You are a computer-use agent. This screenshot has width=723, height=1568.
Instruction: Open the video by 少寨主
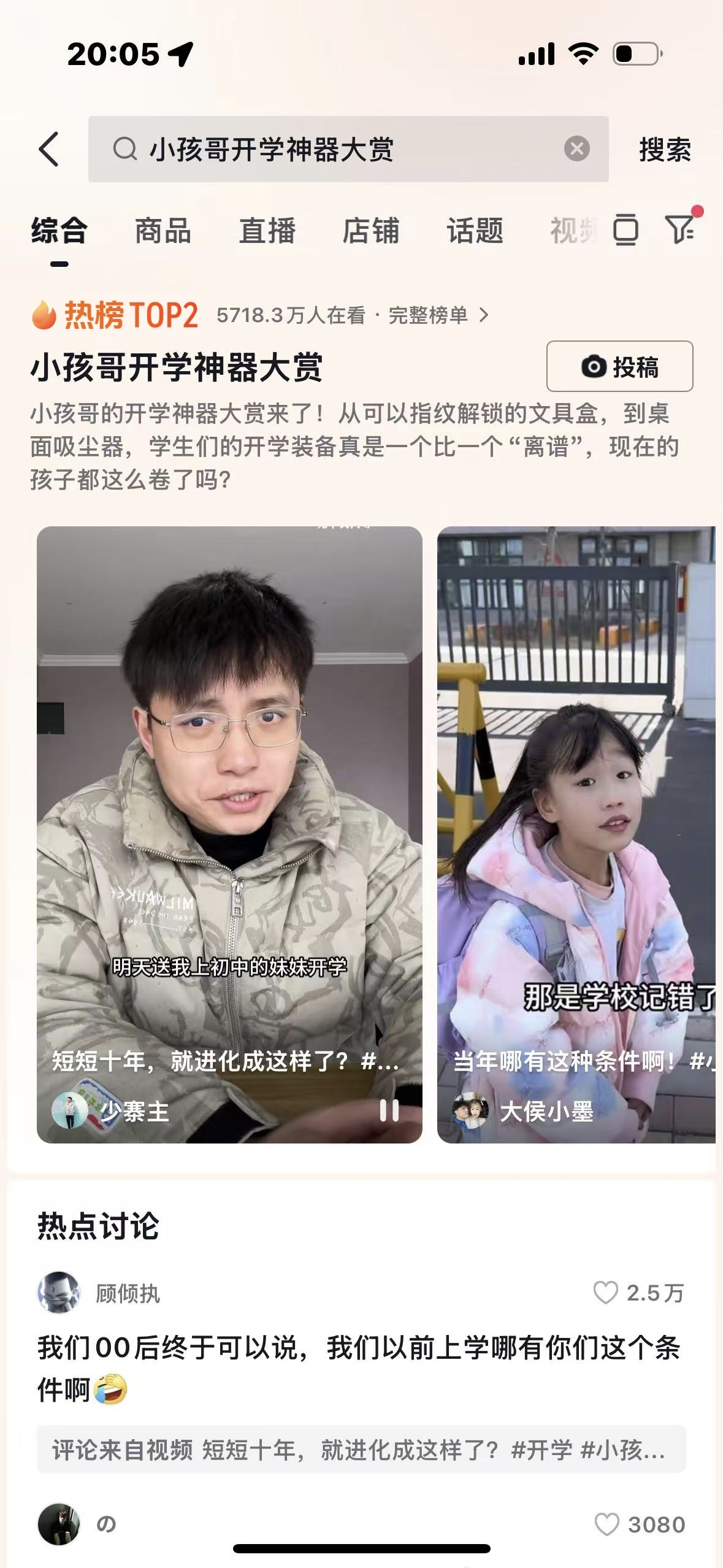229,797
